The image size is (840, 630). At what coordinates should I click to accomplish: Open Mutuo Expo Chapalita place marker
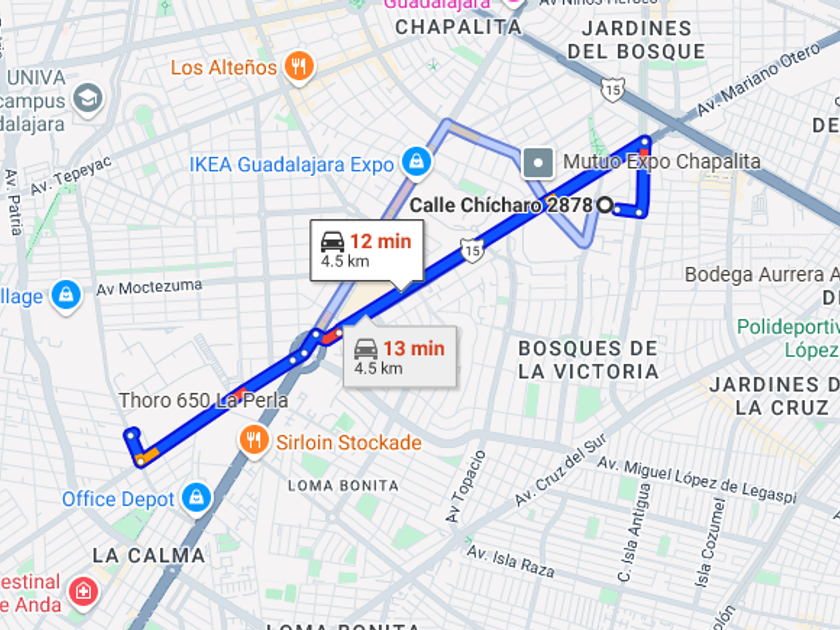[x=539, y=161]
